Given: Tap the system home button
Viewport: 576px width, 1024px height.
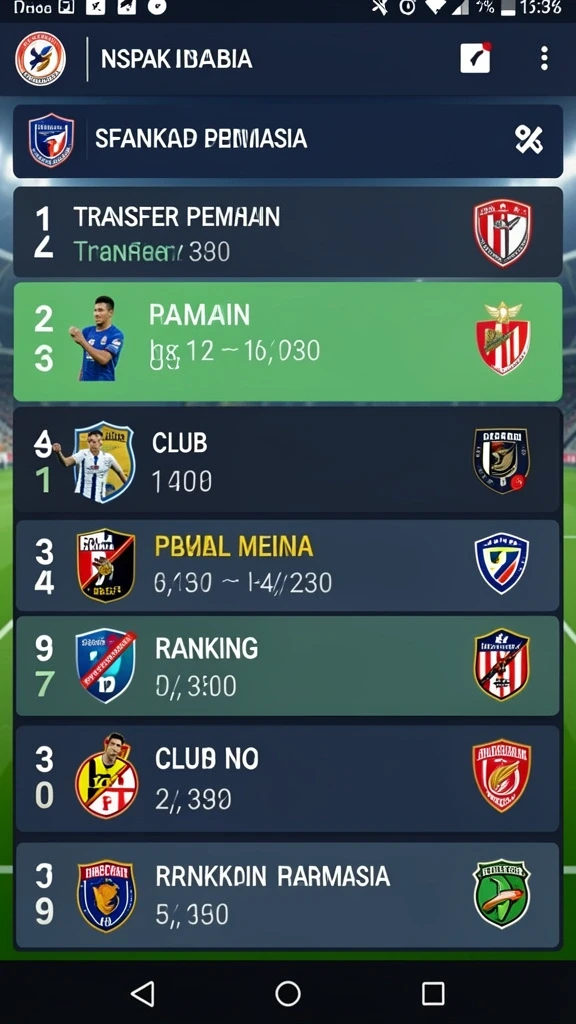Looking at the screenshot, I should tap(288, 993).
